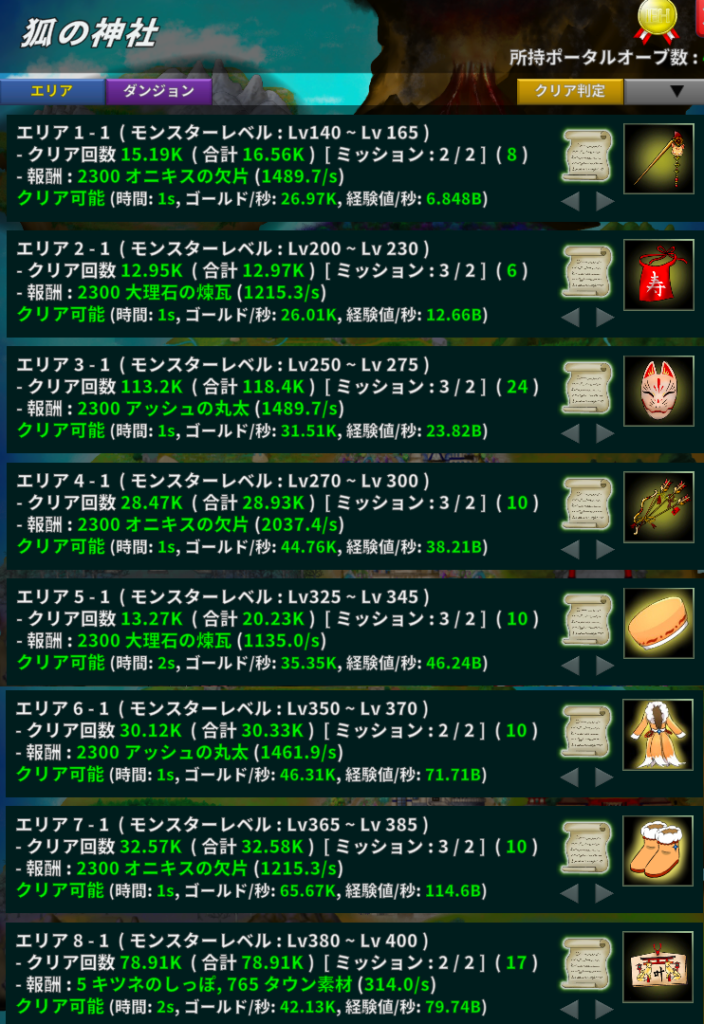Open the mission scroll for エリア 1-1
The image size is (704, 1024).
pyautogui.click(x=587, y=158)
